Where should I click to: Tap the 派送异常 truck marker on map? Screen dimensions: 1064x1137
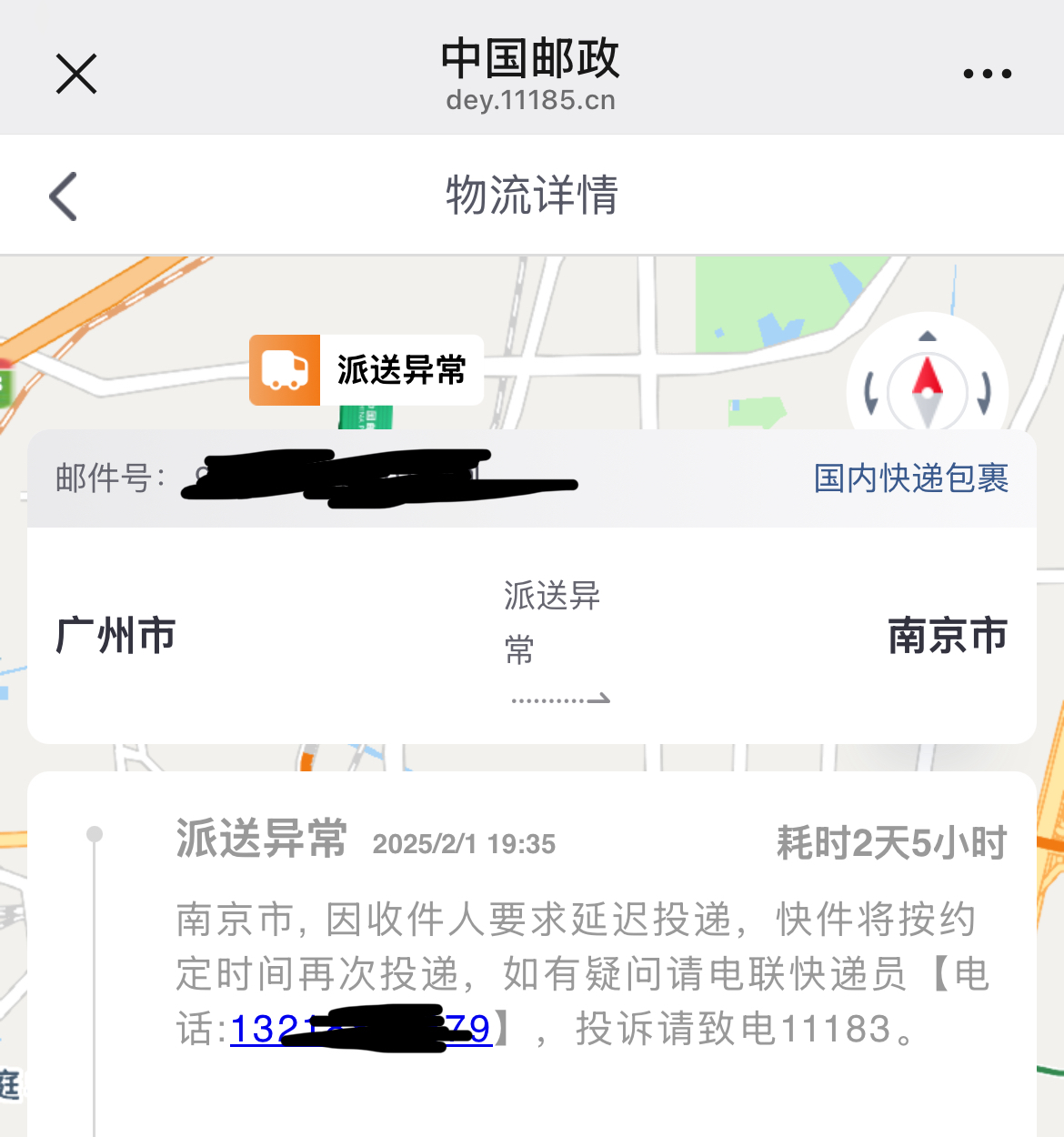click(366, 370)
